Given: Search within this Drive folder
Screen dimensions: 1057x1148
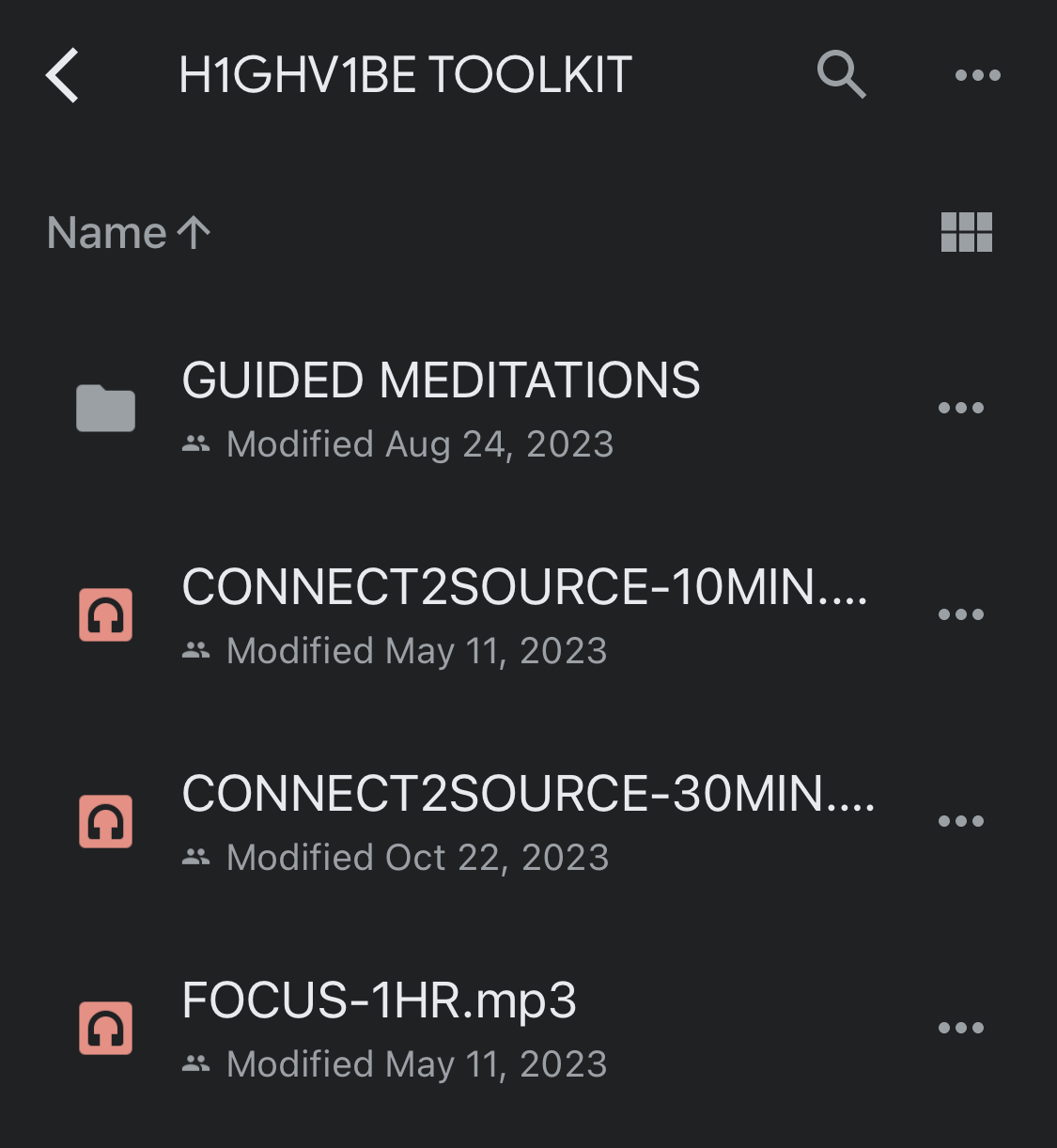Looking at the screenshot, I should tap(841, 75).
